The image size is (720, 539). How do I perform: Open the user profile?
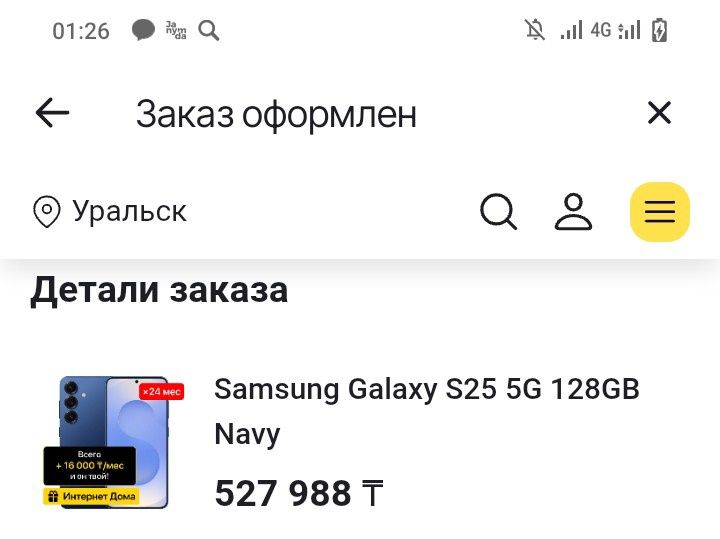pyautogui.click(x=573, y=211)
